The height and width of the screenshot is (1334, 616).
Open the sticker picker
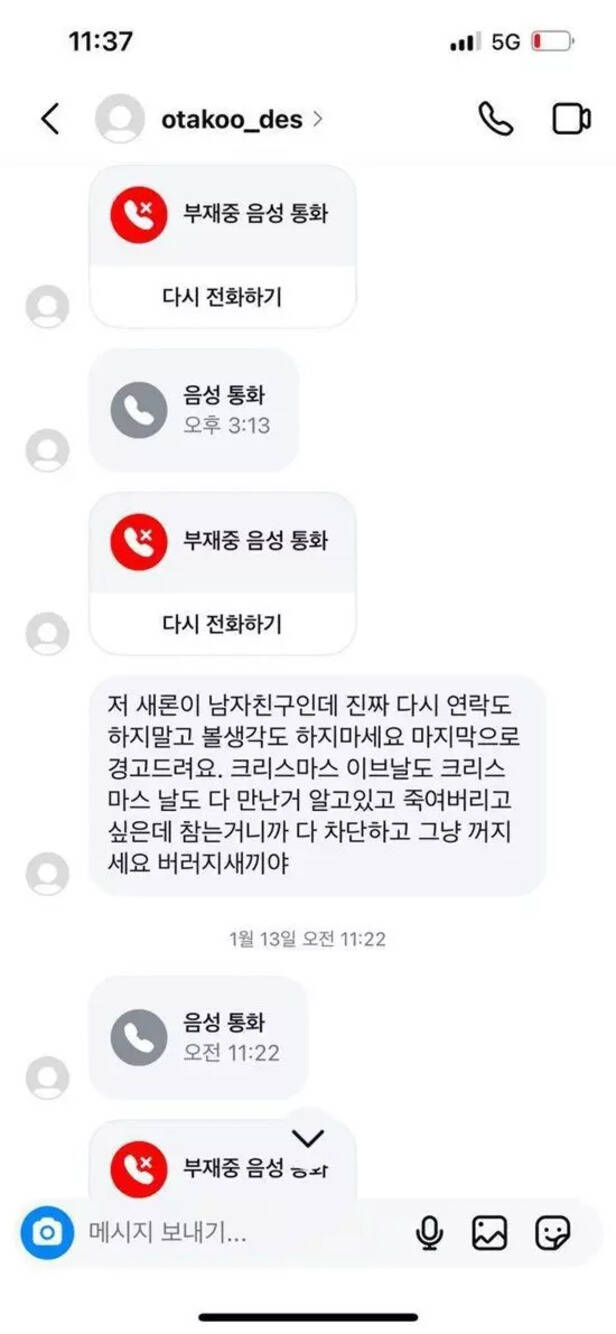[552, 1233]
